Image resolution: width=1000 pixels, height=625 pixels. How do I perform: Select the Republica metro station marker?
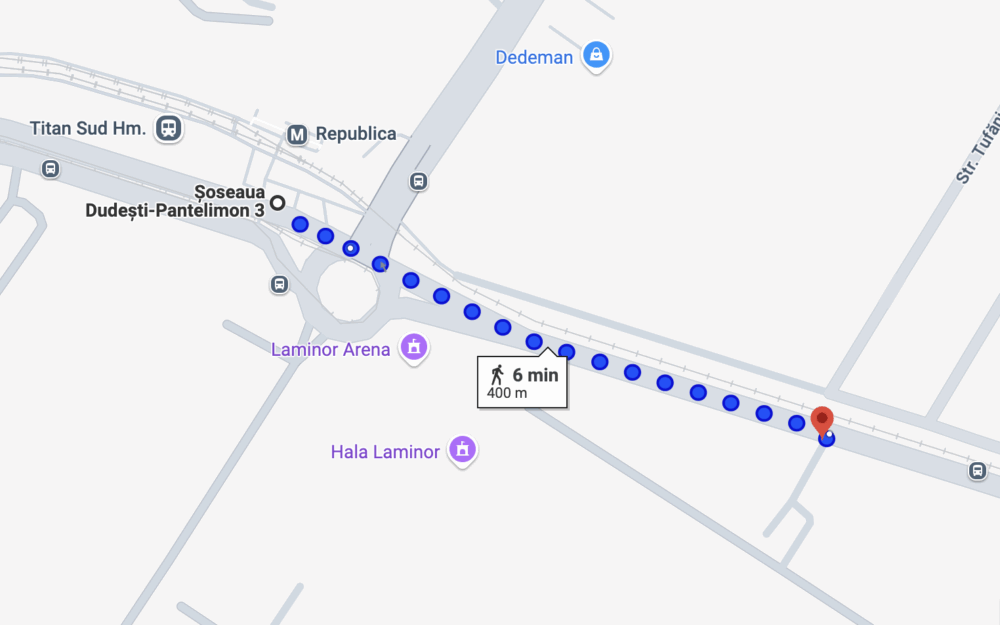[x=297, y=134]
